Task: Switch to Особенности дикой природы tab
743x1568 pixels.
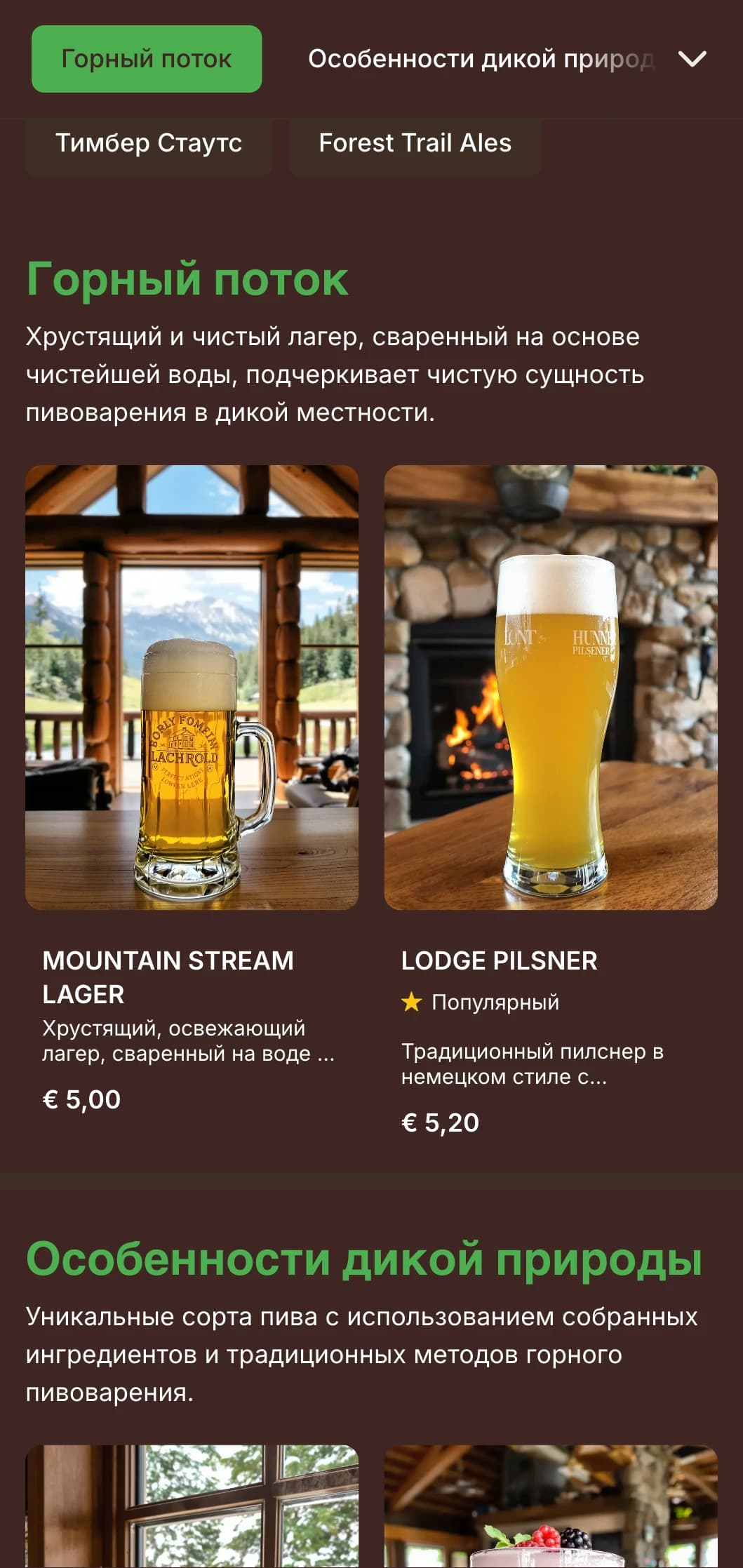Action: (481, 59)
